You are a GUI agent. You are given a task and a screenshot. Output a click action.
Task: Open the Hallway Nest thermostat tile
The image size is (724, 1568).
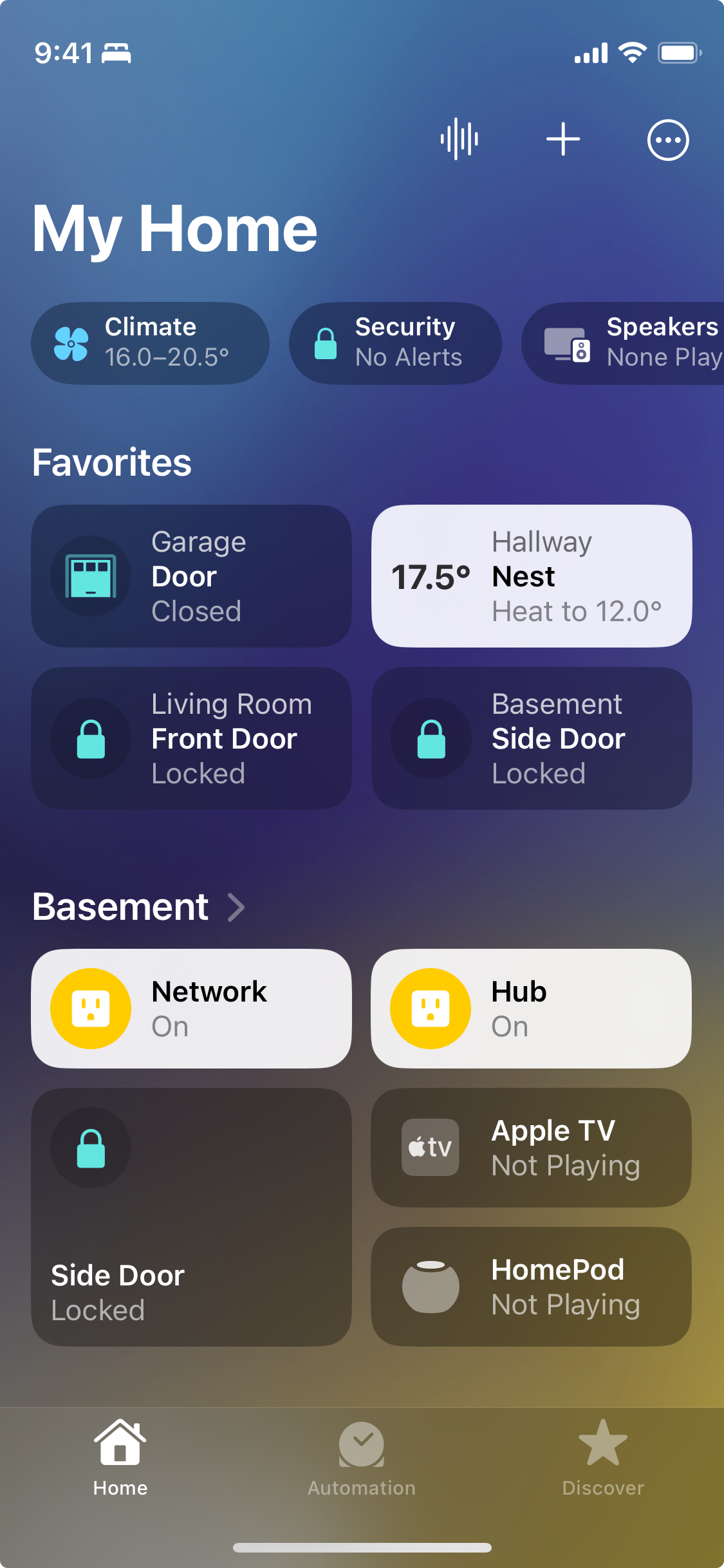pos(532,576)
